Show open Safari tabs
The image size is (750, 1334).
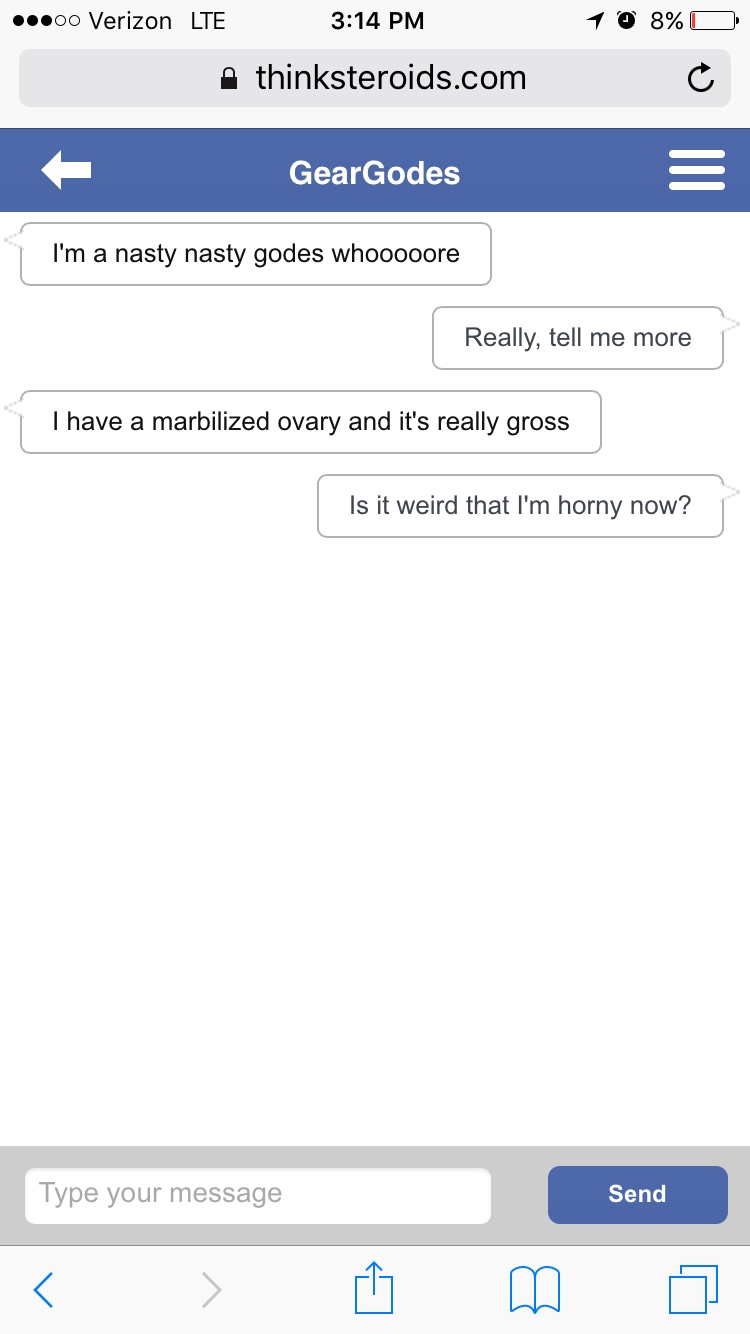[692, 1289]
